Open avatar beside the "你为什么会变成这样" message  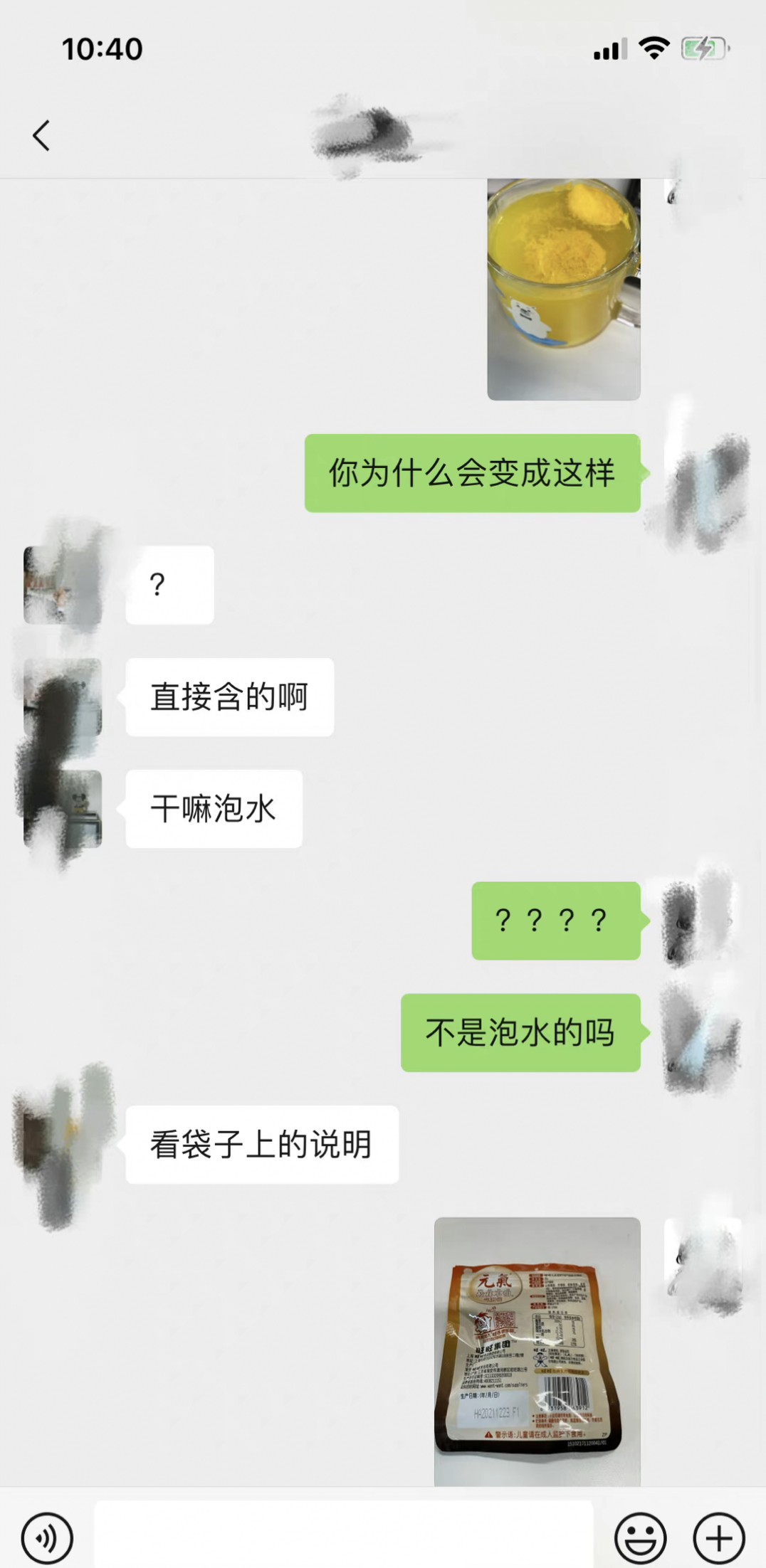pyautogui.click(x=703, y=472)
